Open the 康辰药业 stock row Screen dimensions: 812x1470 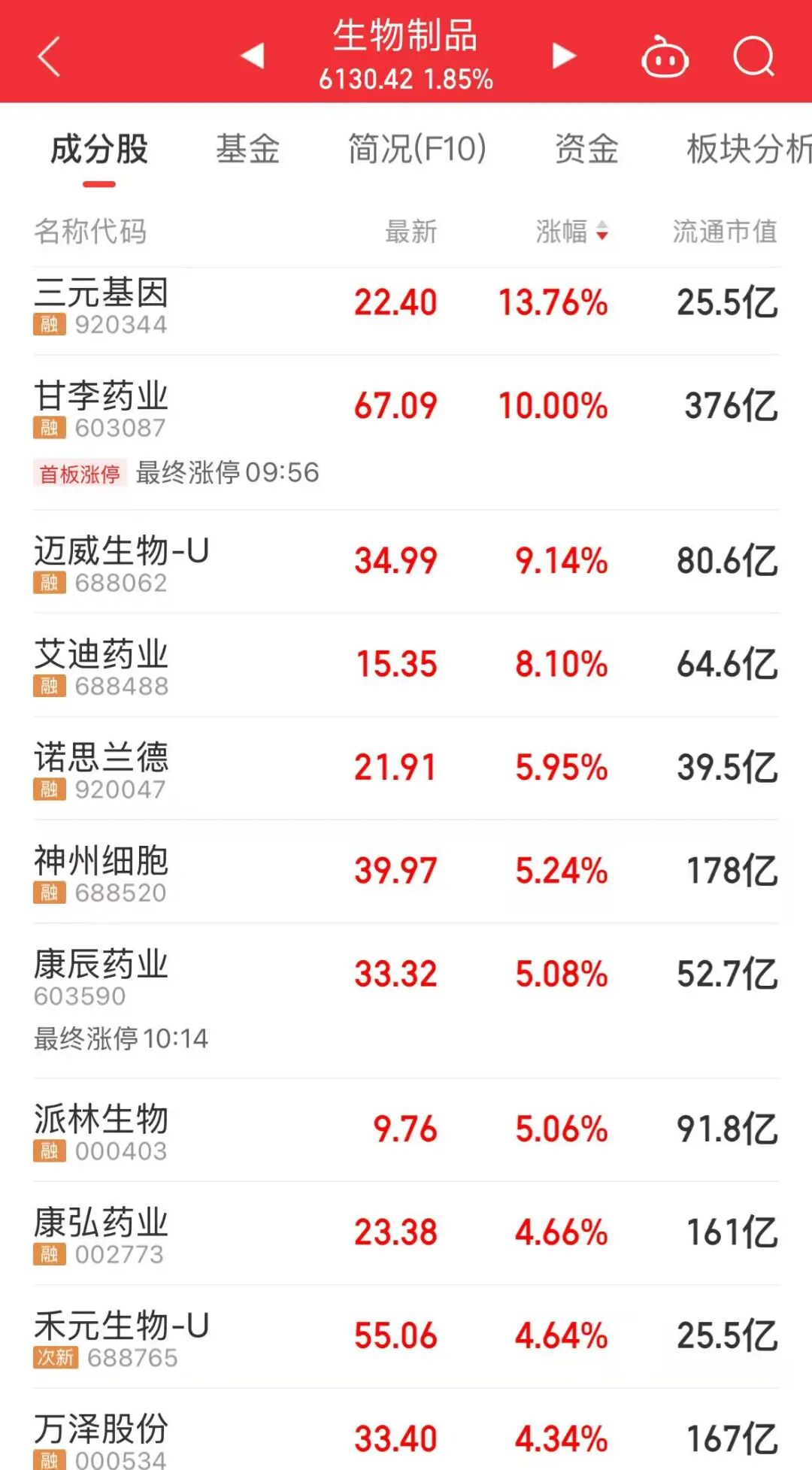406,1001
